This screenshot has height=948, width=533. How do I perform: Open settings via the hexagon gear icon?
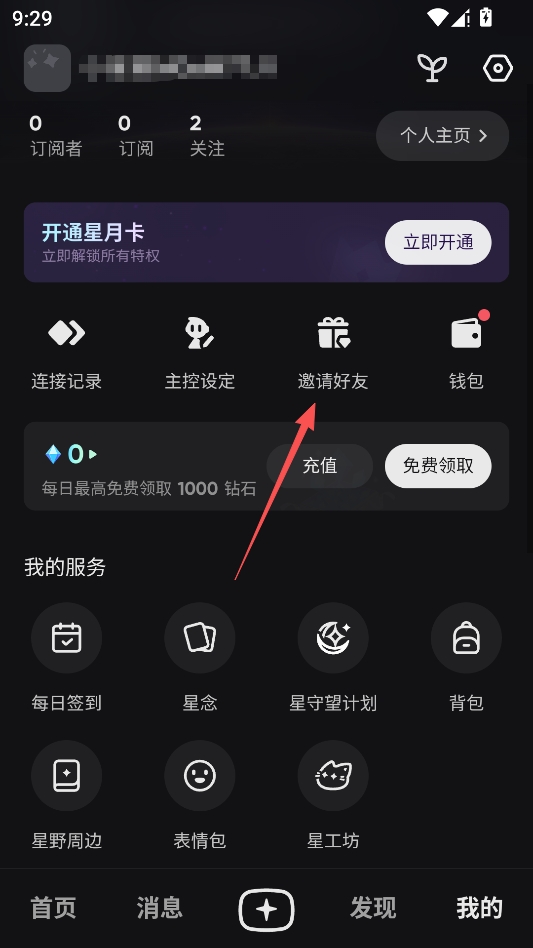(x=498, y=68)
